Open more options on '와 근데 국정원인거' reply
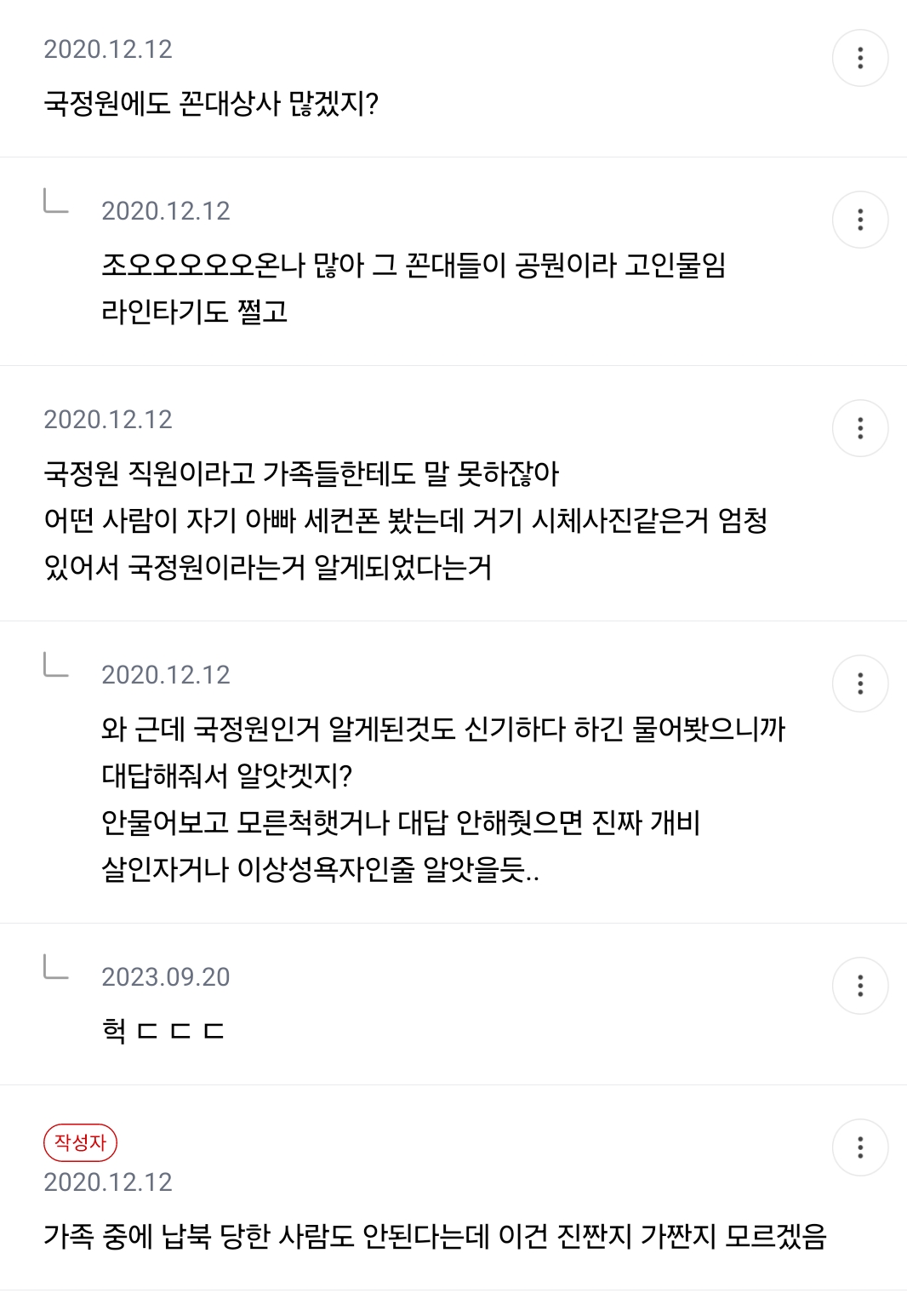 click(x=860, y=684)
